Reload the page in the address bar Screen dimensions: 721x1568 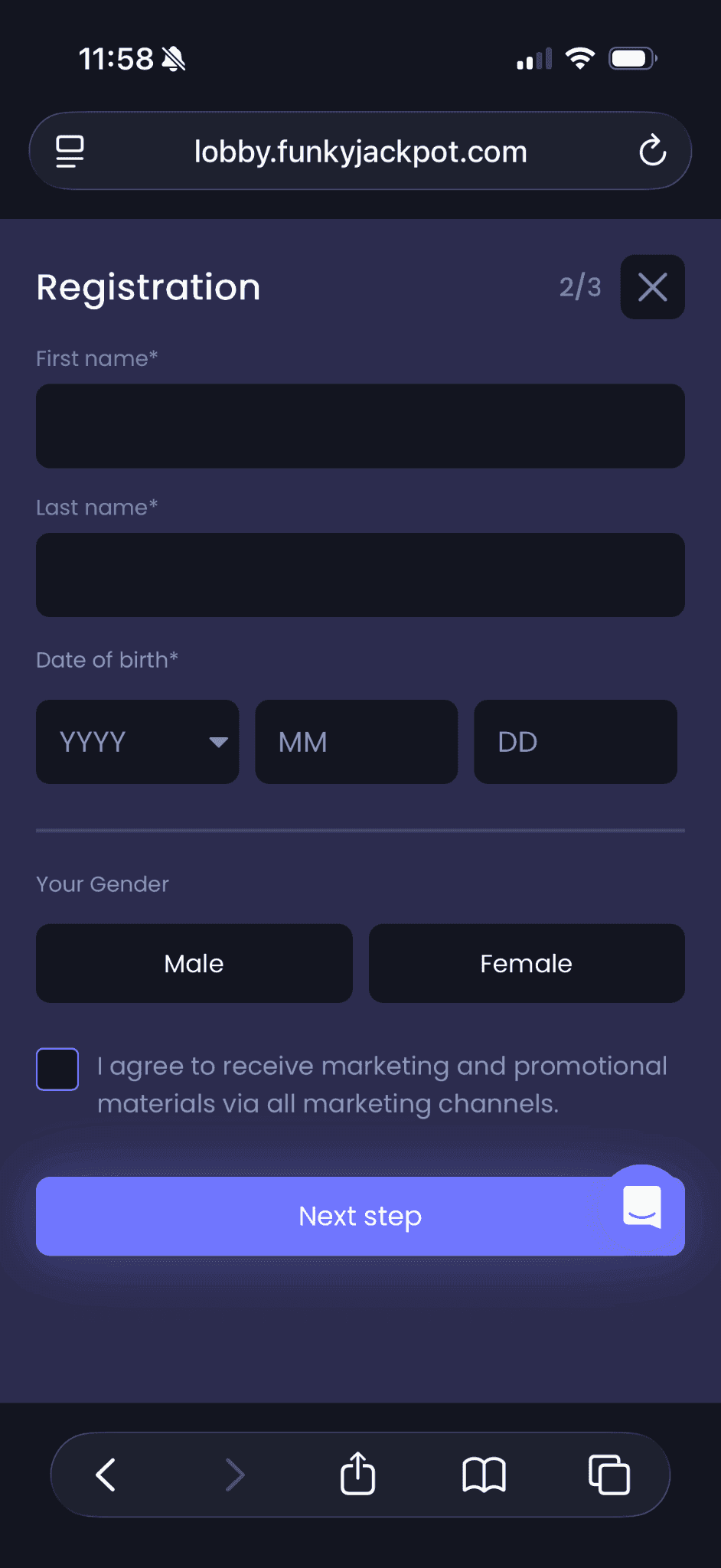pos(652,151)
